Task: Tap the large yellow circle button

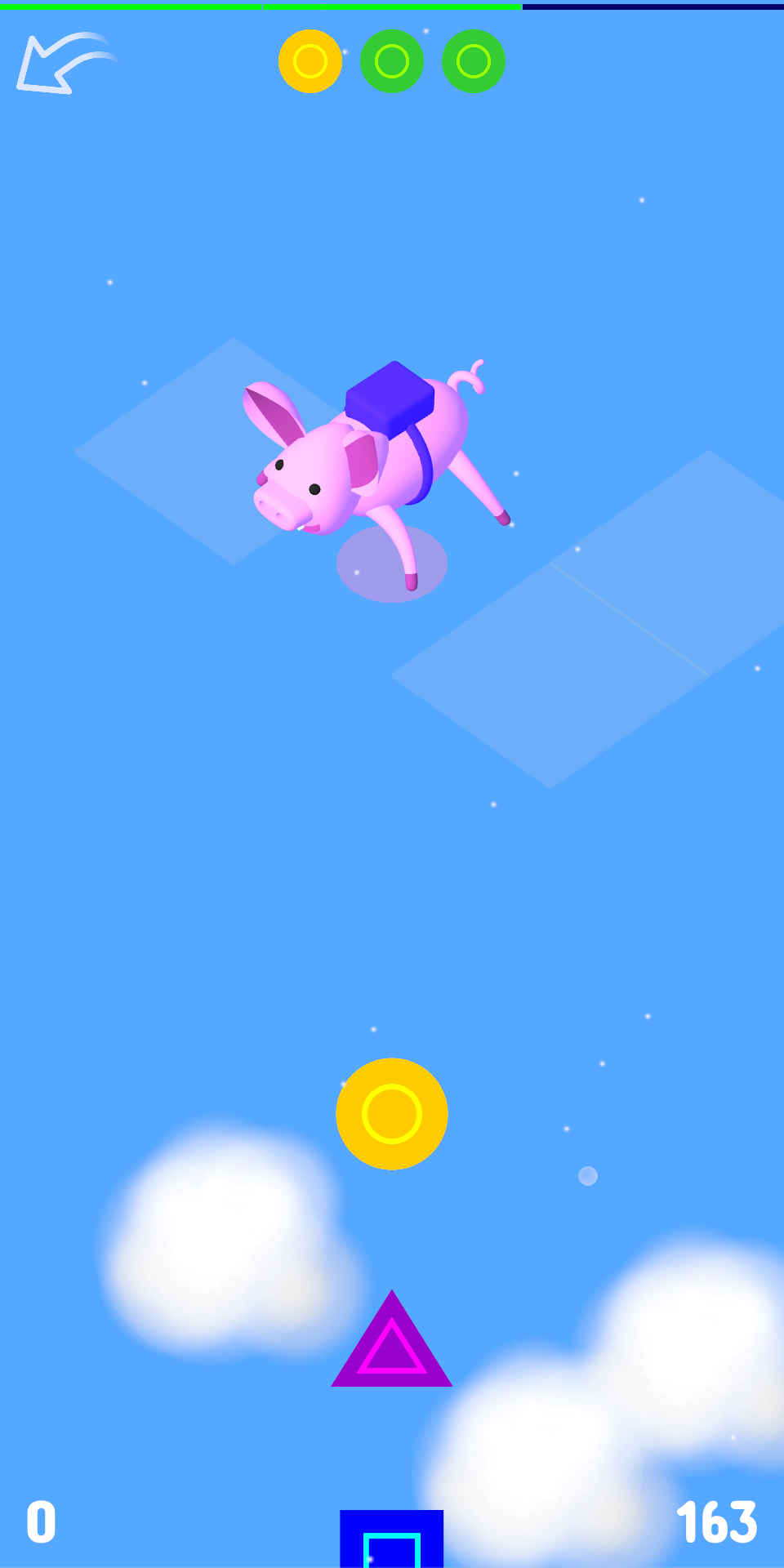Action: tap(392, 1114)
